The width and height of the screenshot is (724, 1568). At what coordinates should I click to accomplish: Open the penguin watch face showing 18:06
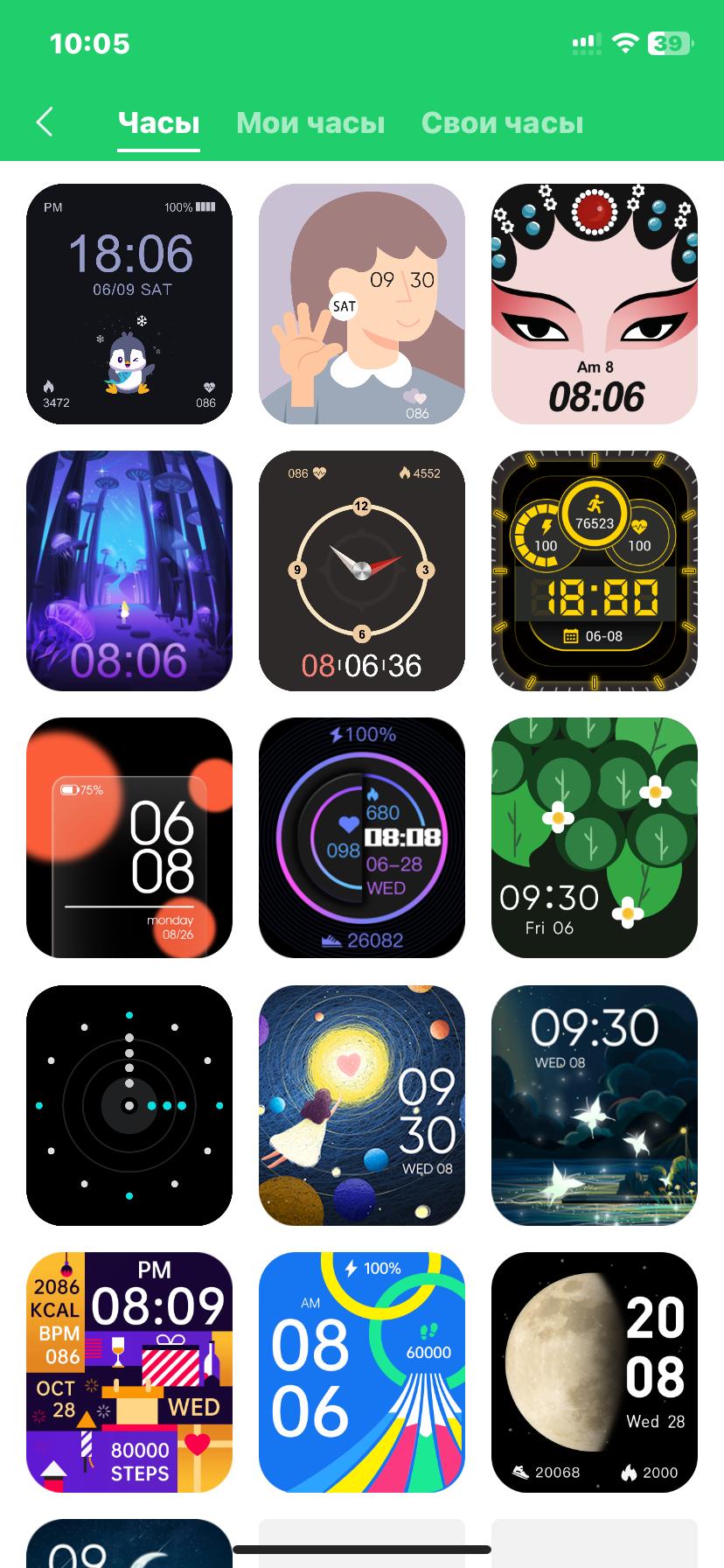pos(129,304)
